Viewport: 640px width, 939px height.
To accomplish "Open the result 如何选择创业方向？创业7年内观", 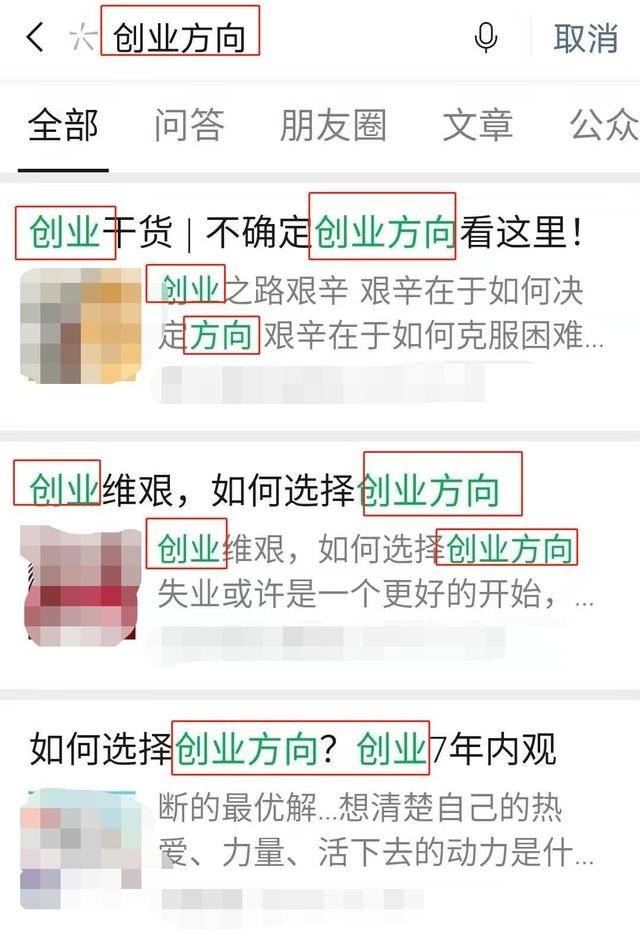I will coord(292,749).
